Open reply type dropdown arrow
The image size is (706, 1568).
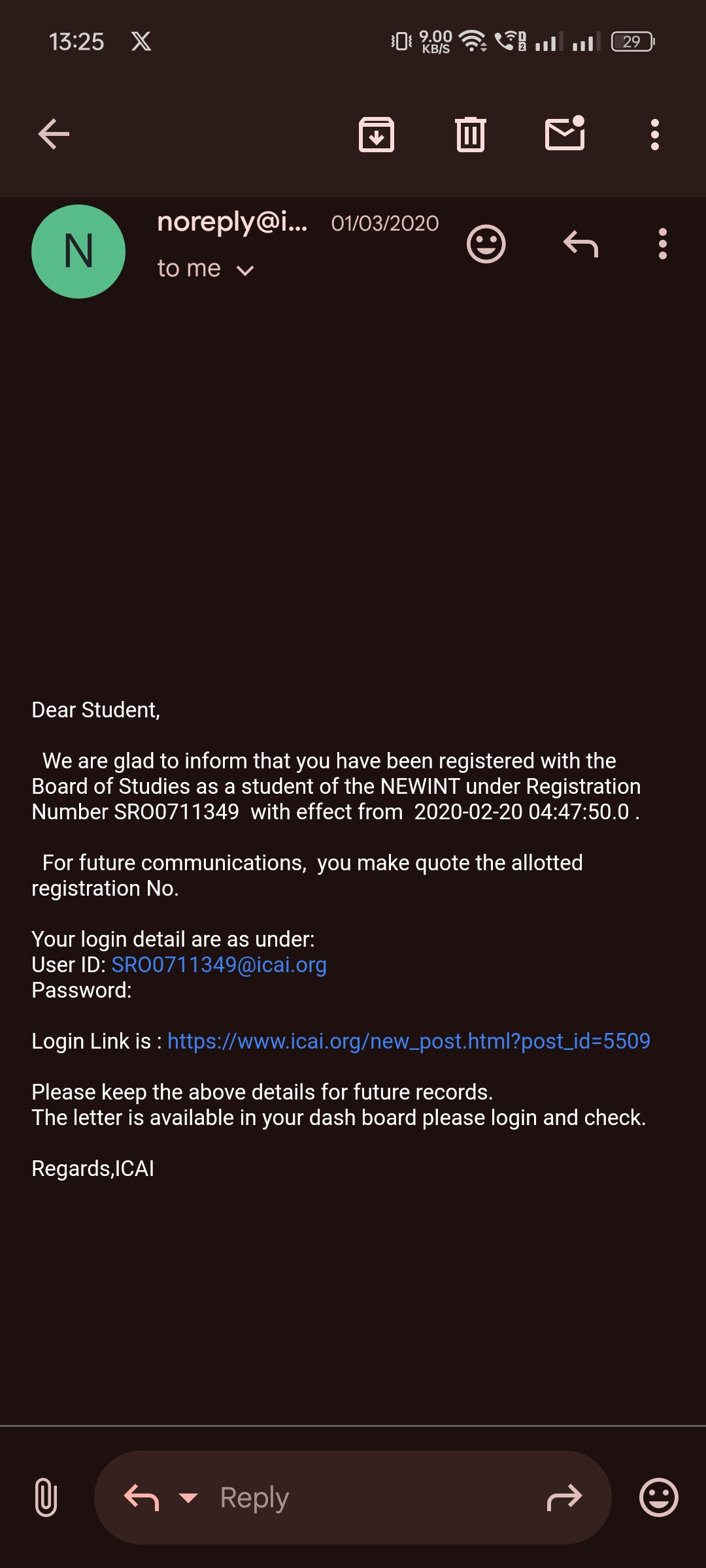click(x=188, y=1497)
